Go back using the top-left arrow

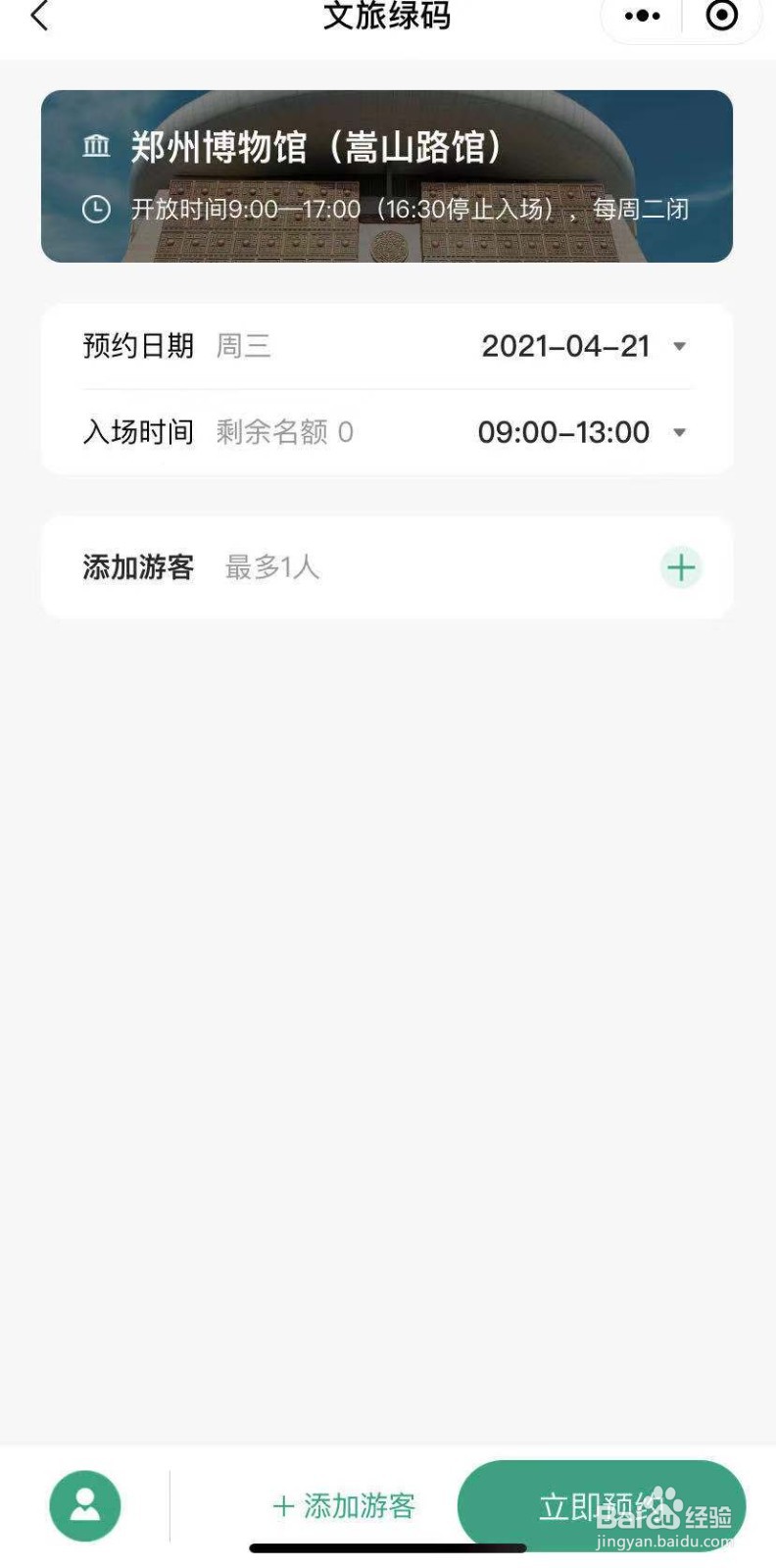39,16
